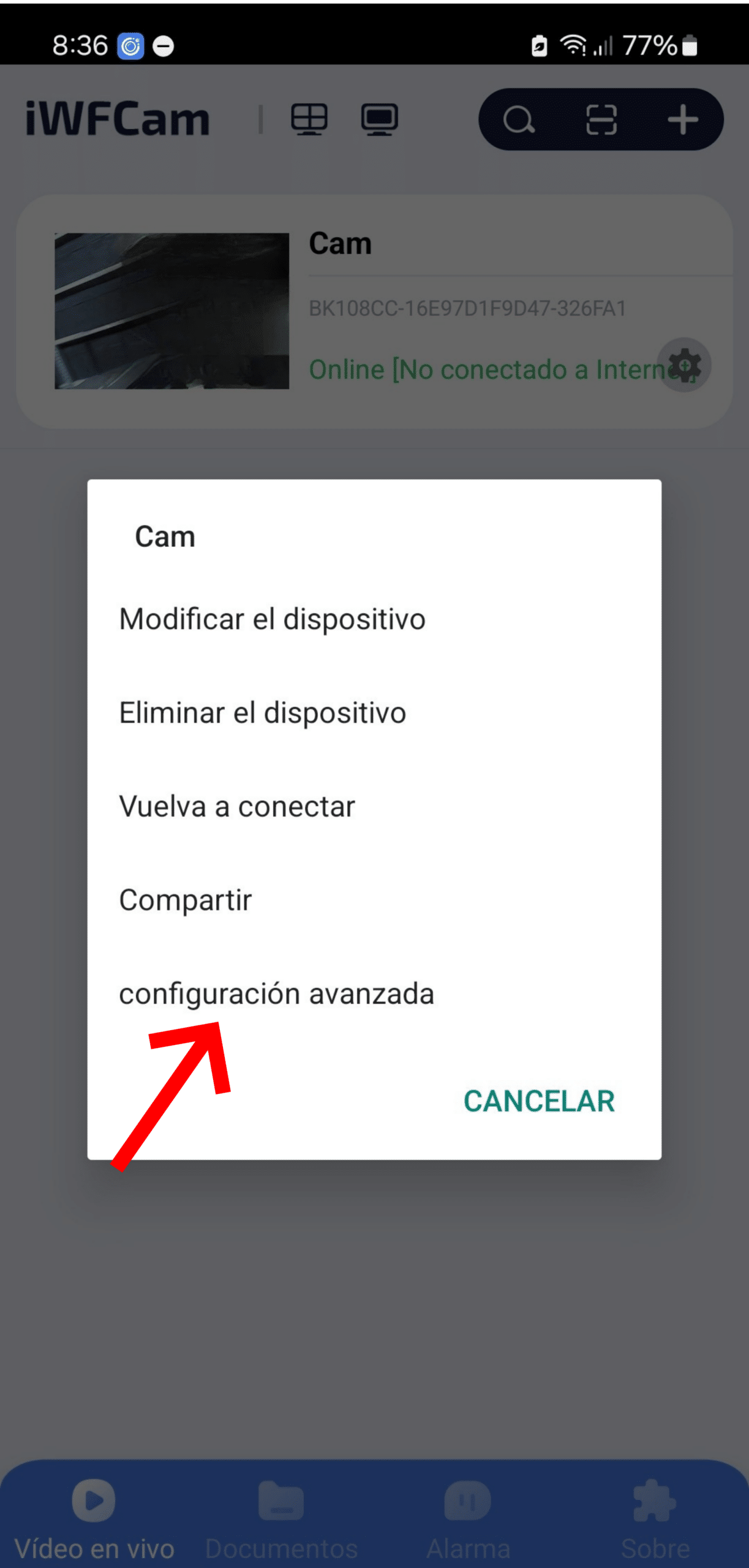This screenshot has width=749, height=1568.
Task: Tap Vuelva a conectar option
Action: point(236,806)
